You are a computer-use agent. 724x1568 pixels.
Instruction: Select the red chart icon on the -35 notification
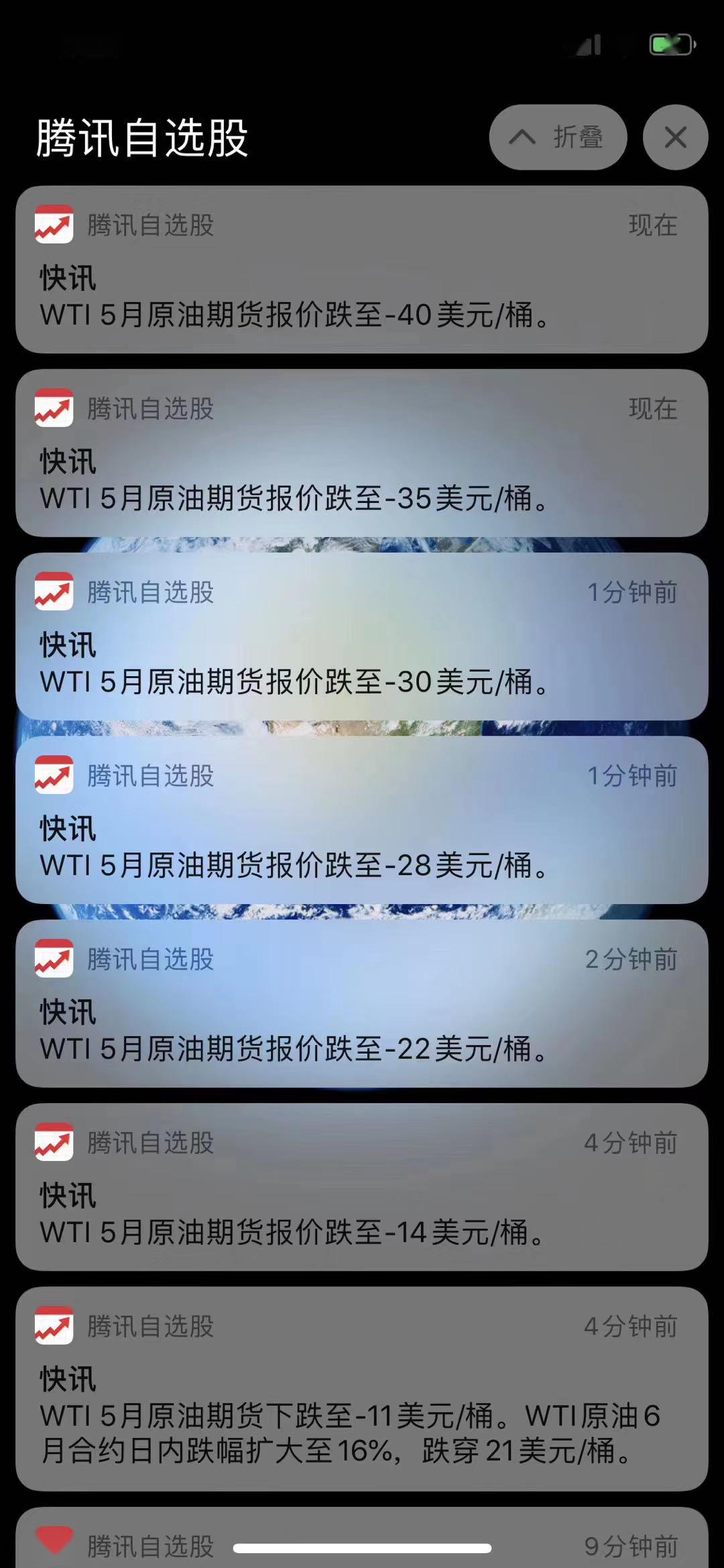(54, 408)
